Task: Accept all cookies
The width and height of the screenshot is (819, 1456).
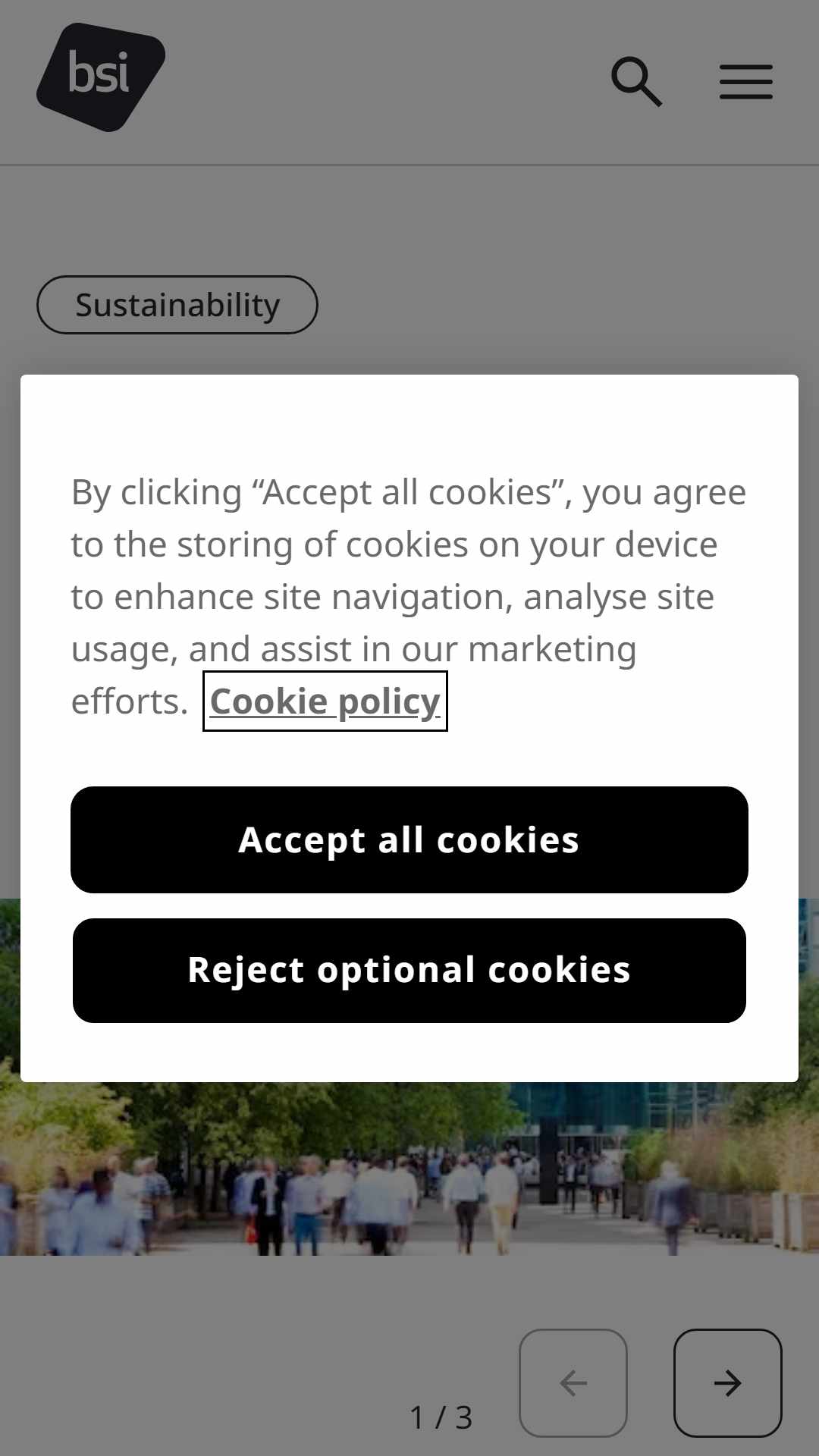Action: tap(409, 839)
